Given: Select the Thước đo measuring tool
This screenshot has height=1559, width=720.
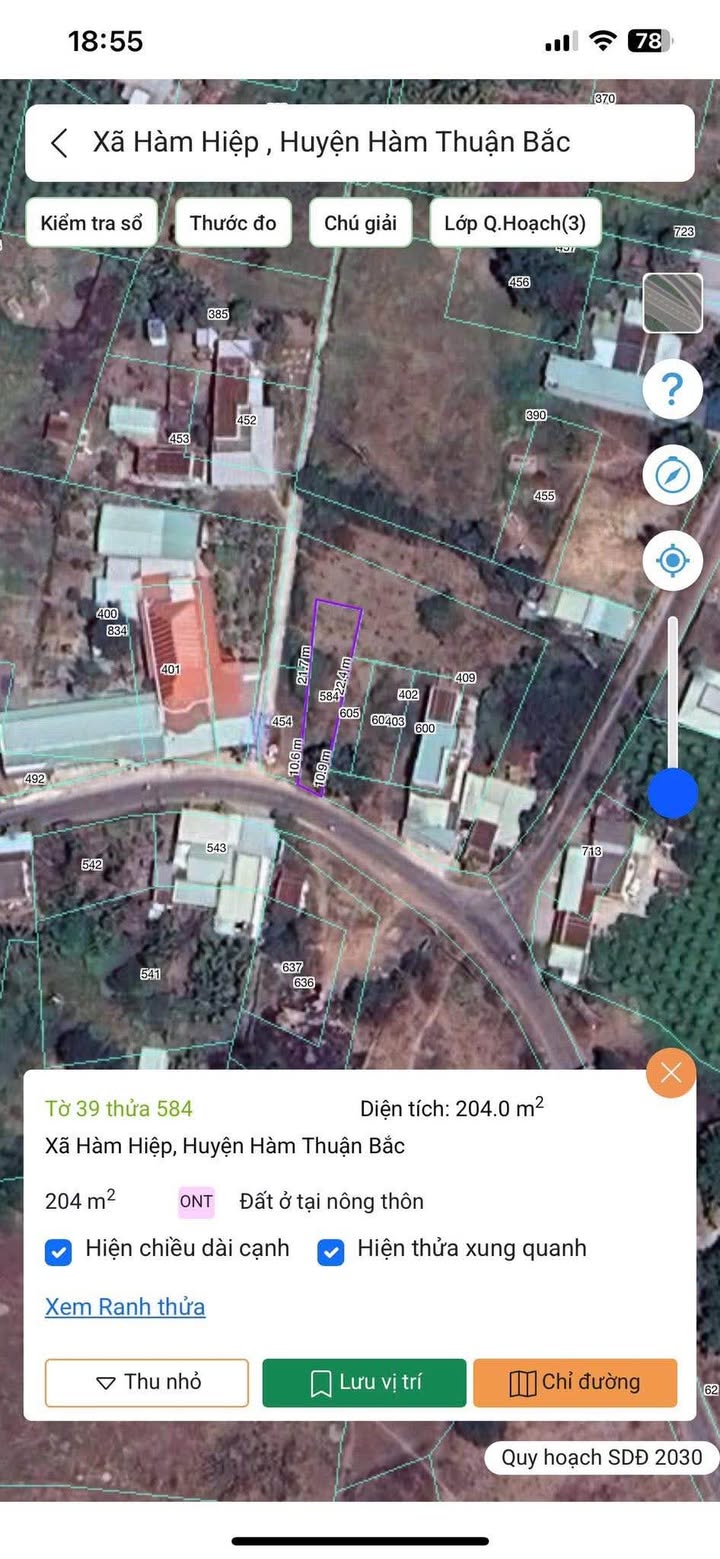Looking at the screenshot, I should 233,223.
